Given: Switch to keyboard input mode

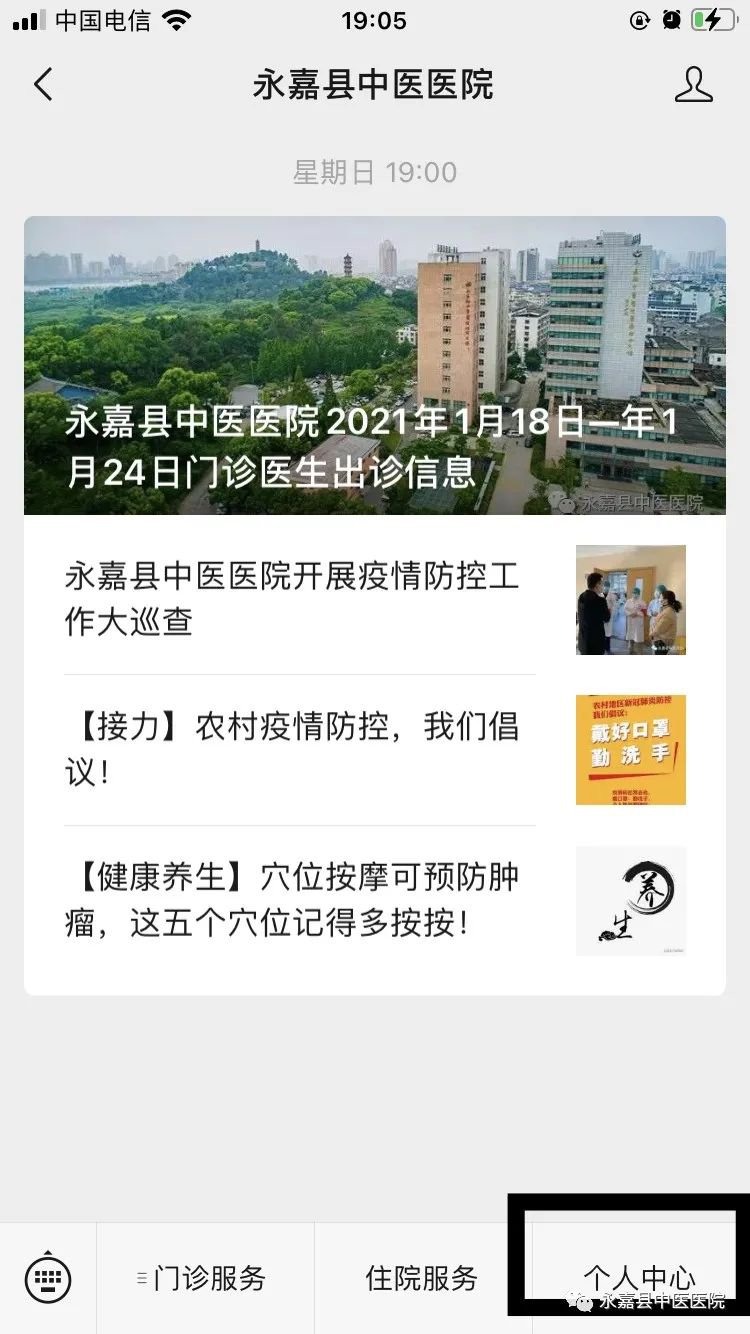Looking at the screenshot, I should coord(48,1277).
